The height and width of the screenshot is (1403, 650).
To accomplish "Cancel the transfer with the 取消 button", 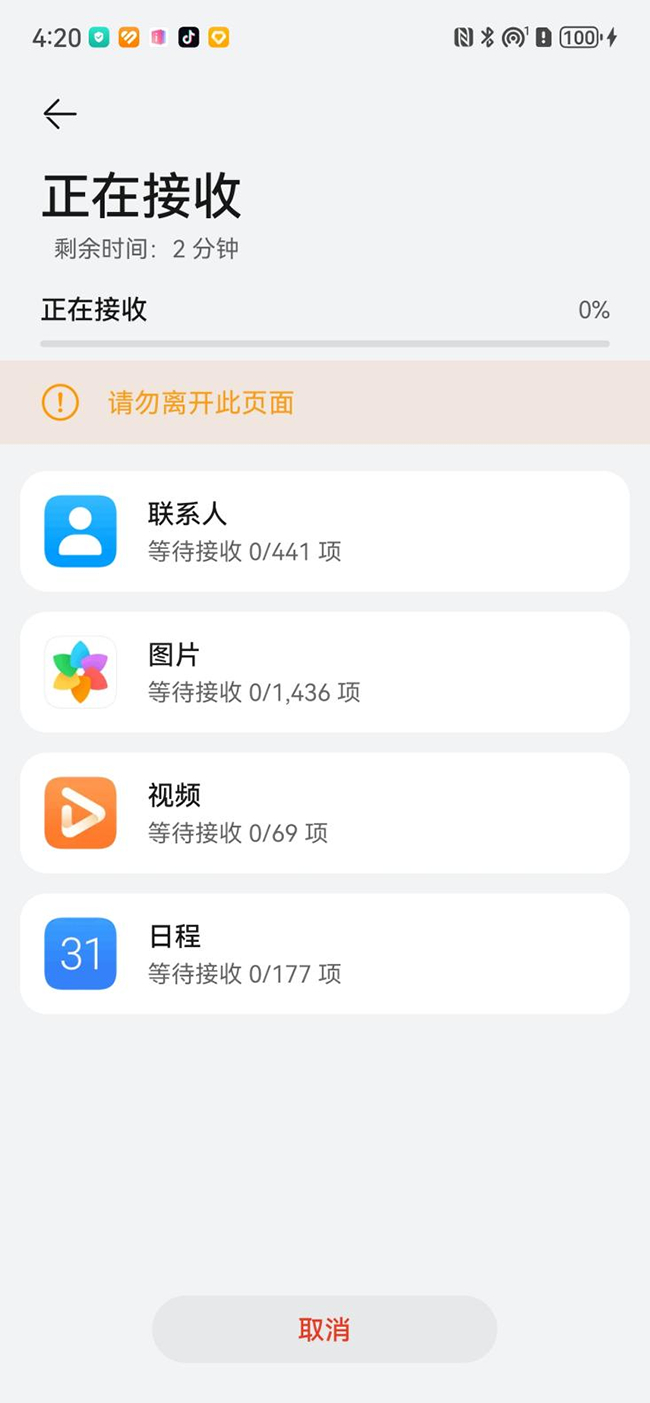I will [x=324, y=1329].
